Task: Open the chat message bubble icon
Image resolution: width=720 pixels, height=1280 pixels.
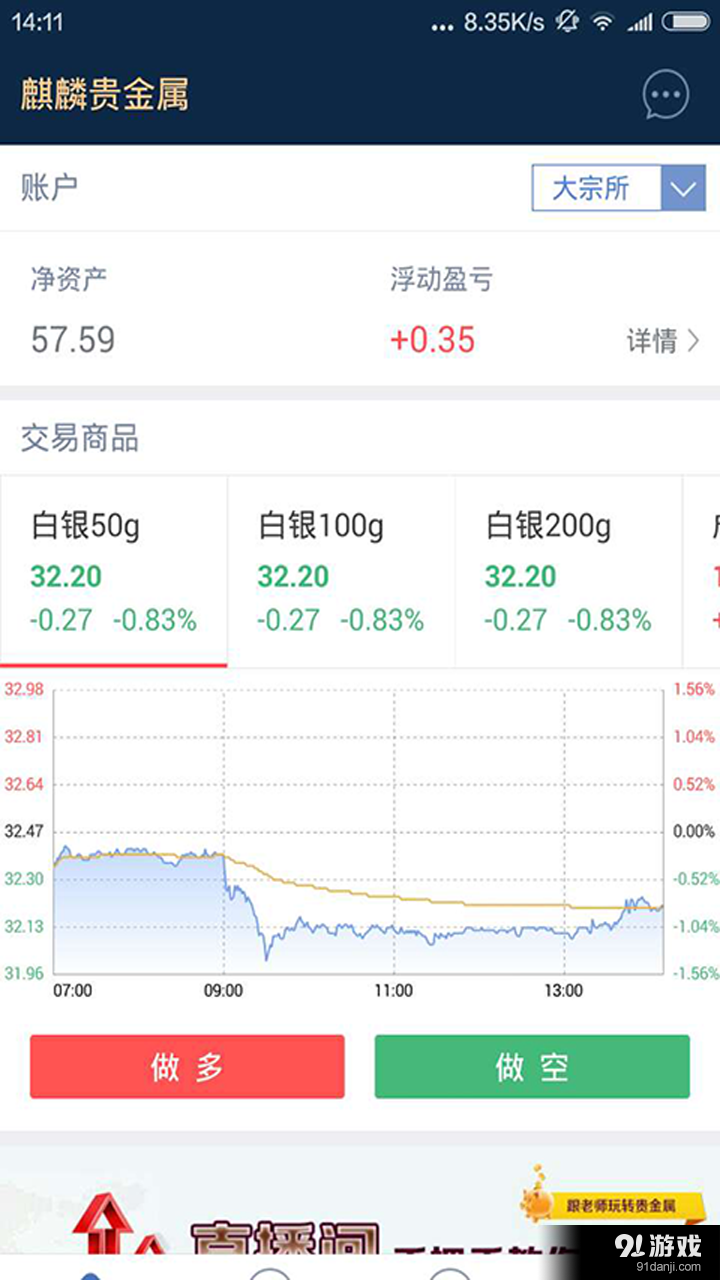Action: [664, 95]
